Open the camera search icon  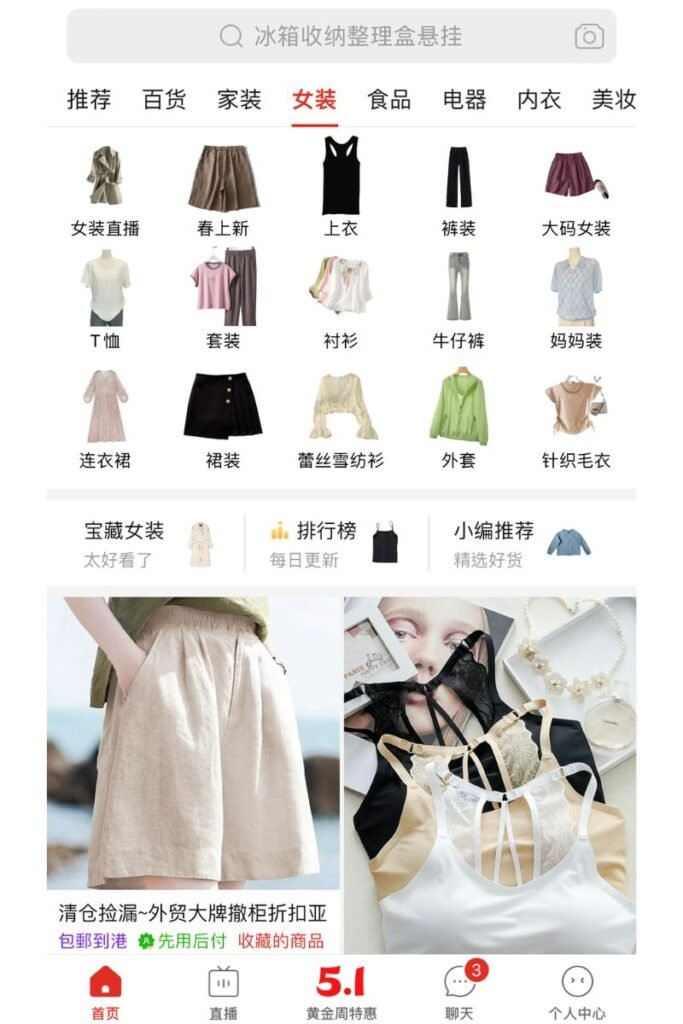coord(589,37)
